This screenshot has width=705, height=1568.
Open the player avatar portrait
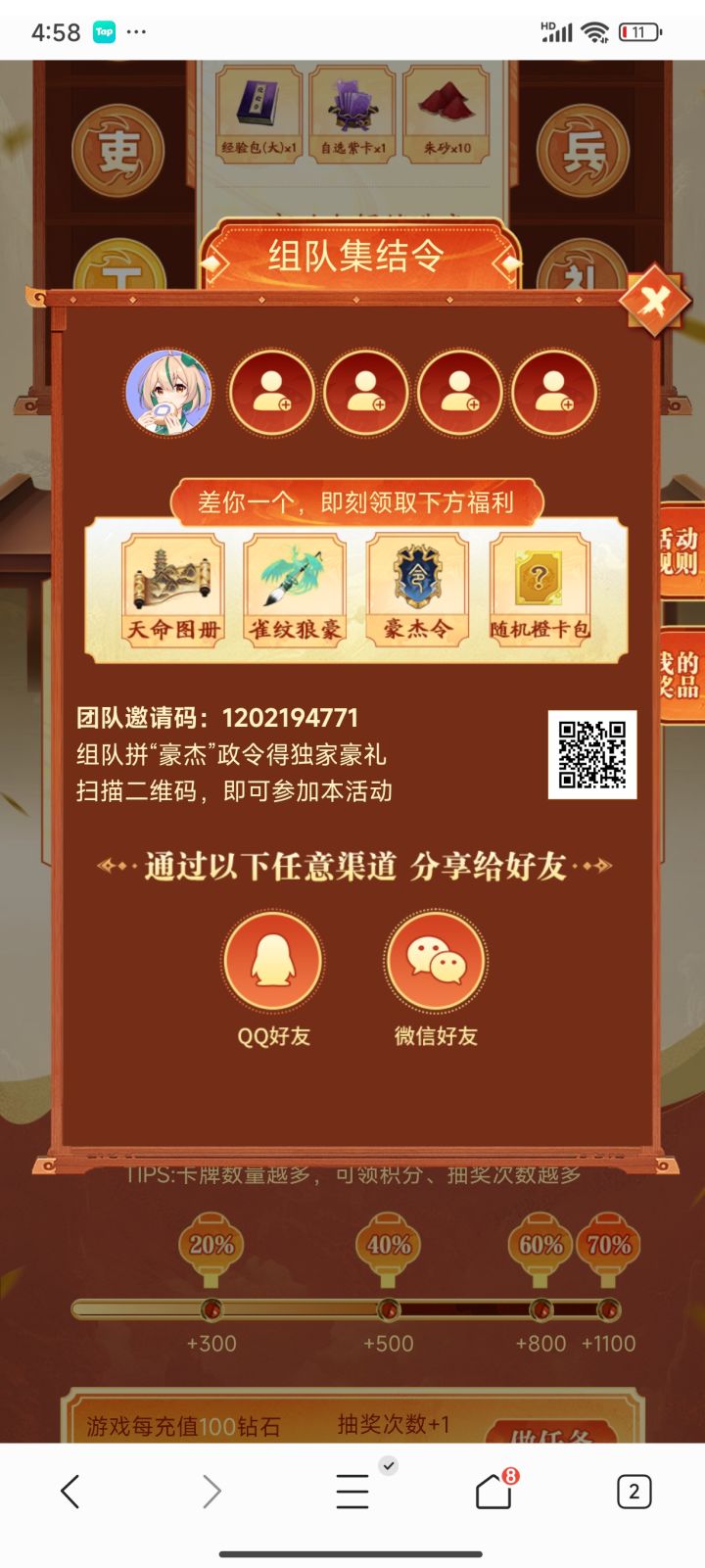(x=170, y=391)
